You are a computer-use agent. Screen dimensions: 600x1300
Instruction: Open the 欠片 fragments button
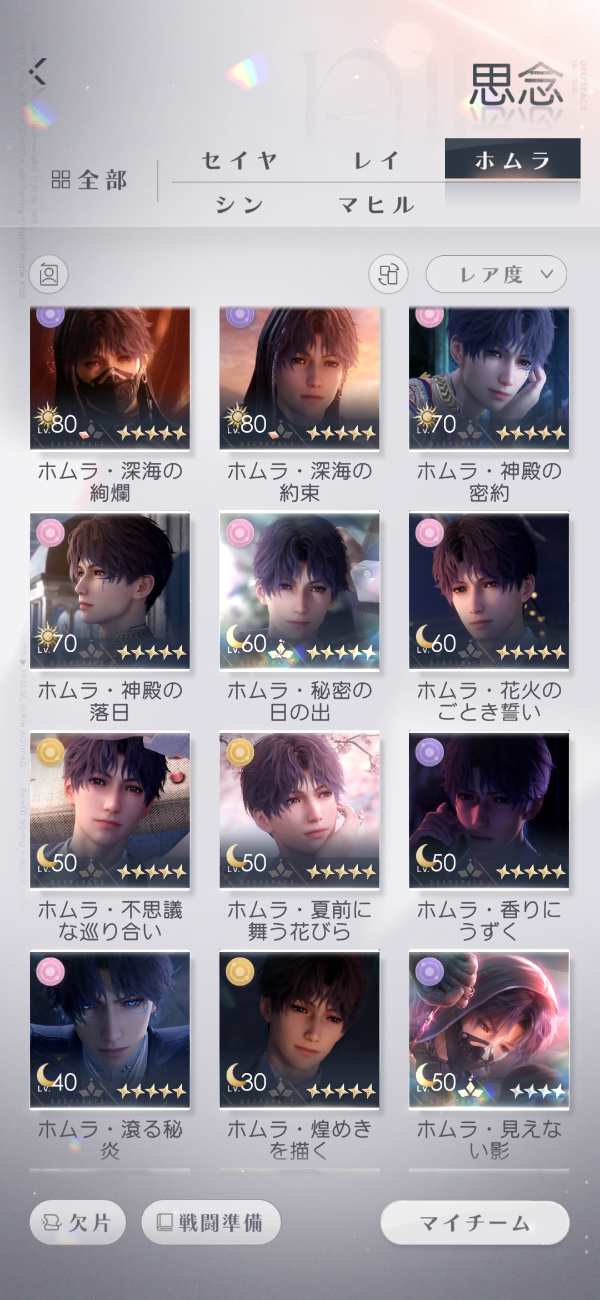click(x=77, y=1222)
